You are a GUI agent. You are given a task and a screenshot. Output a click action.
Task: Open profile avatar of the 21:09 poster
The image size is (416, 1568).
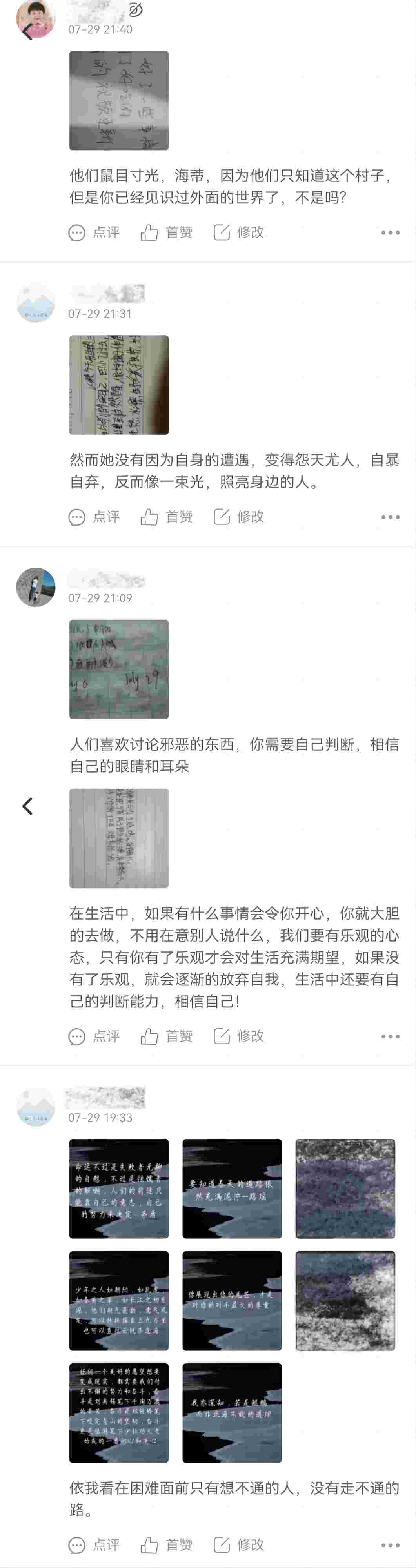coord(35,587)
